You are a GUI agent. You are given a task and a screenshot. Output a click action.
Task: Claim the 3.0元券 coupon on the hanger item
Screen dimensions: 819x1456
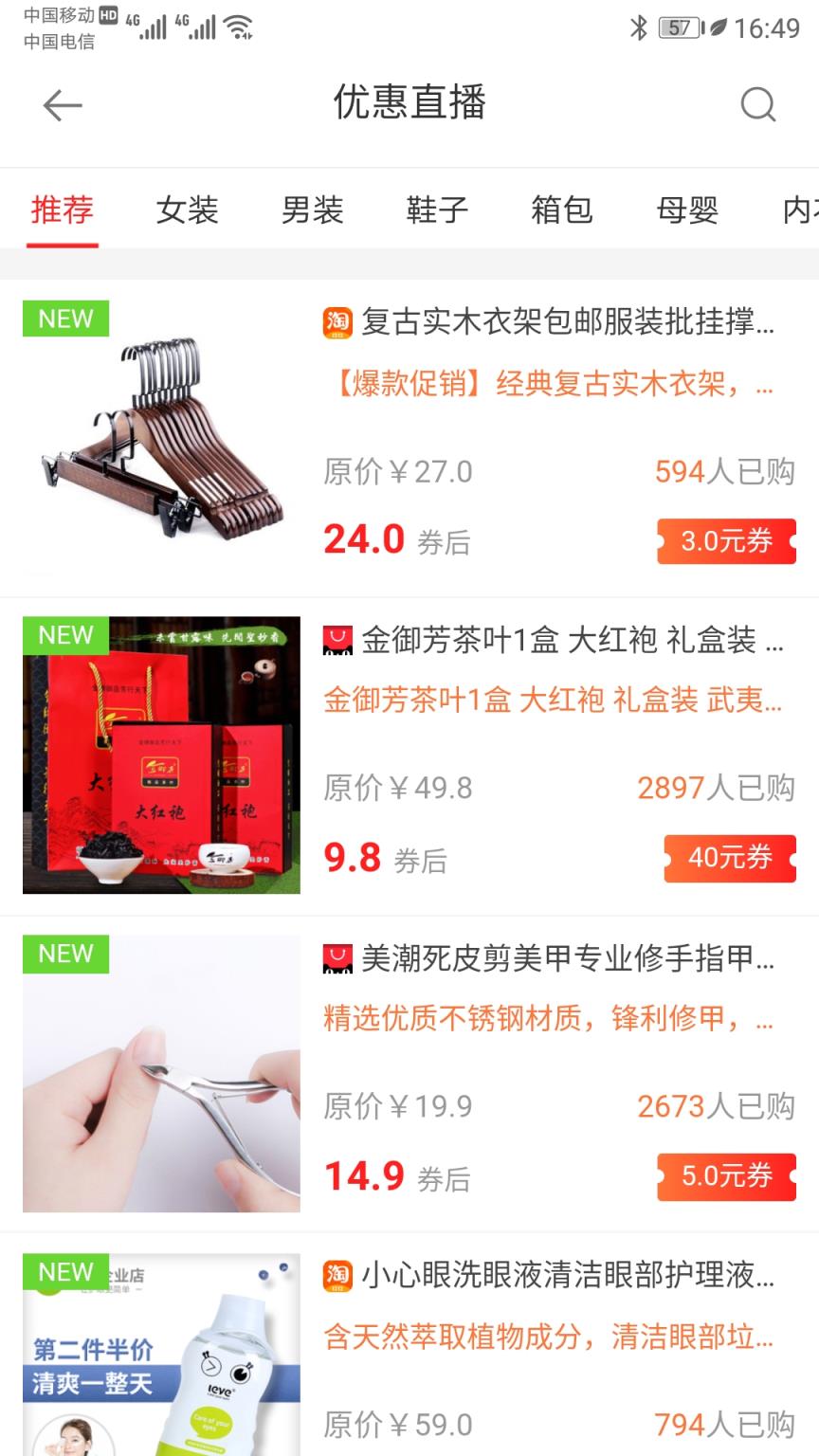point(727,540)
